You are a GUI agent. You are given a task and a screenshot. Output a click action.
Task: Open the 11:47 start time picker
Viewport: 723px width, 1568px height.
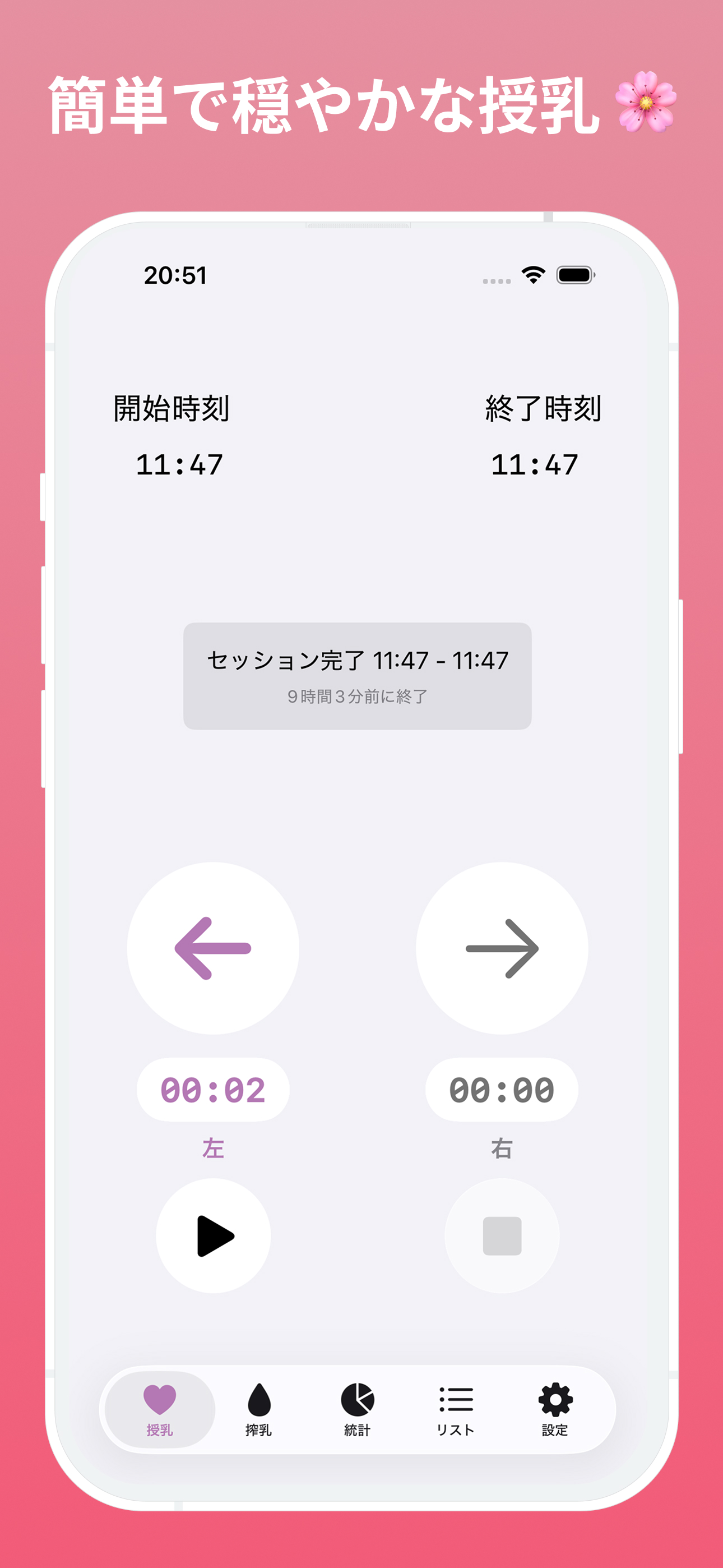tap(179, 464)
